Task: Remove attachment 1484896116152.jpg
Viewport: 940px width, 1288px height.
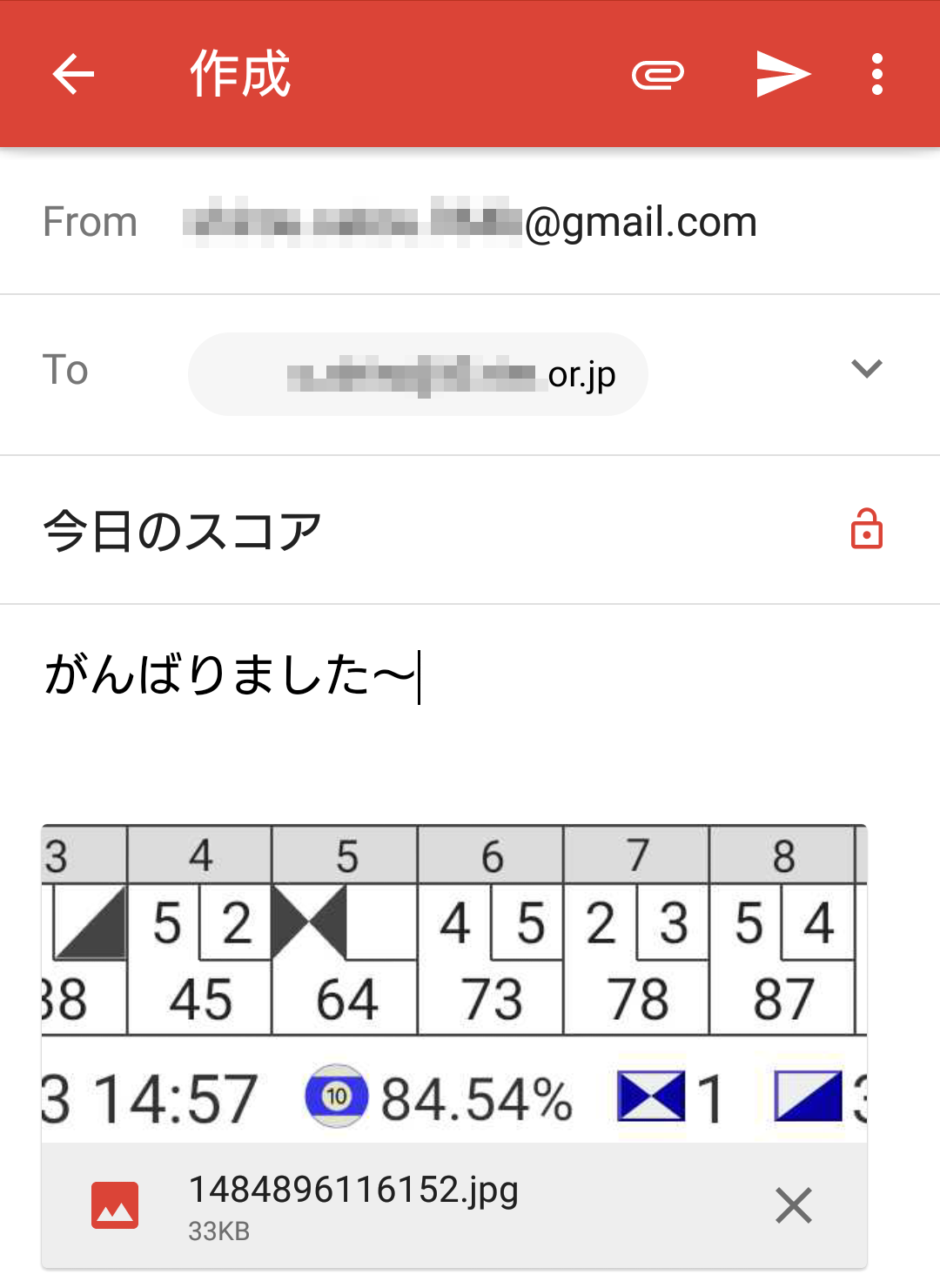Action: pos(793,1205)
